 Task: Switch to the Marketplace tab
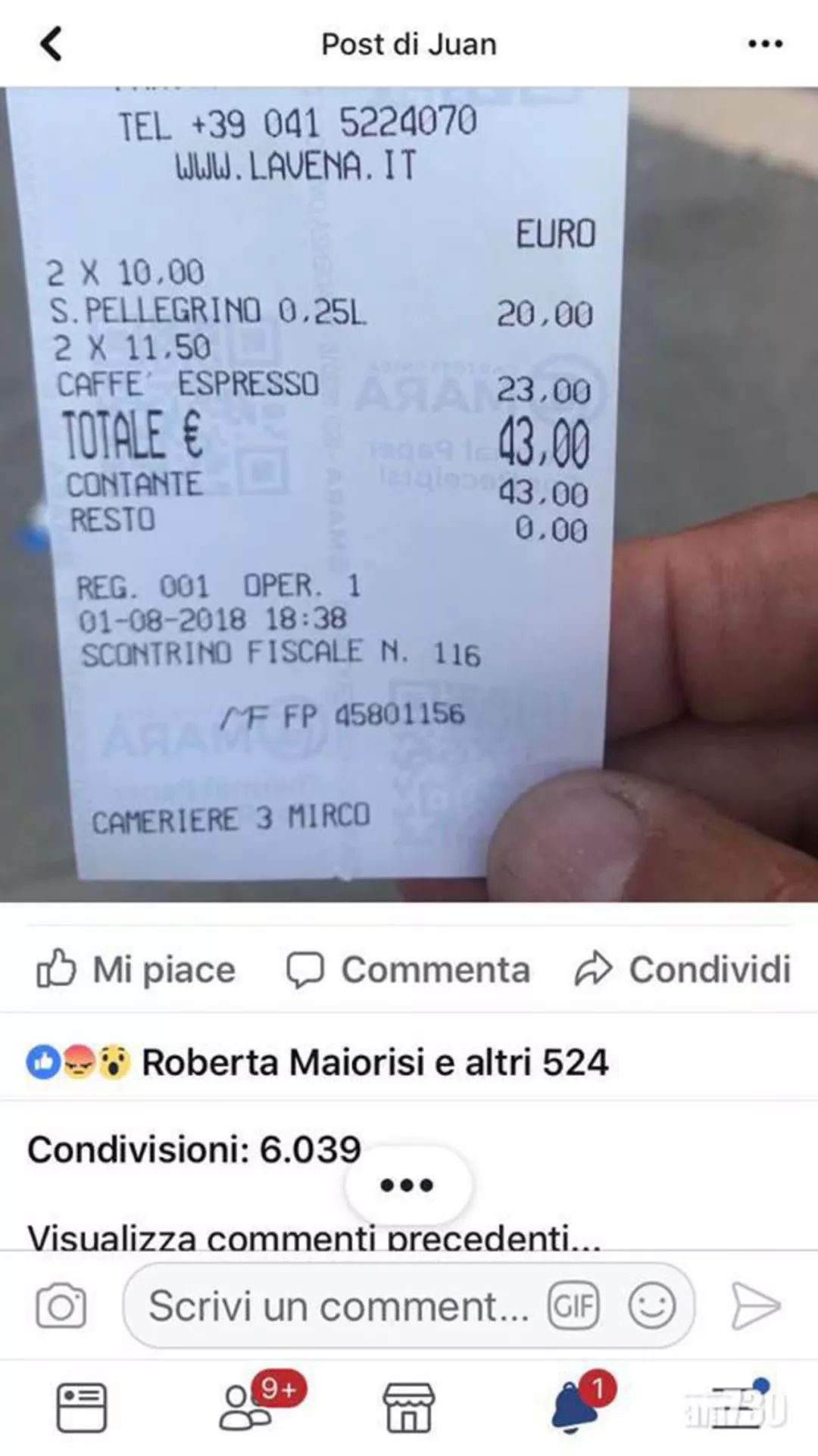[409, 1407]
